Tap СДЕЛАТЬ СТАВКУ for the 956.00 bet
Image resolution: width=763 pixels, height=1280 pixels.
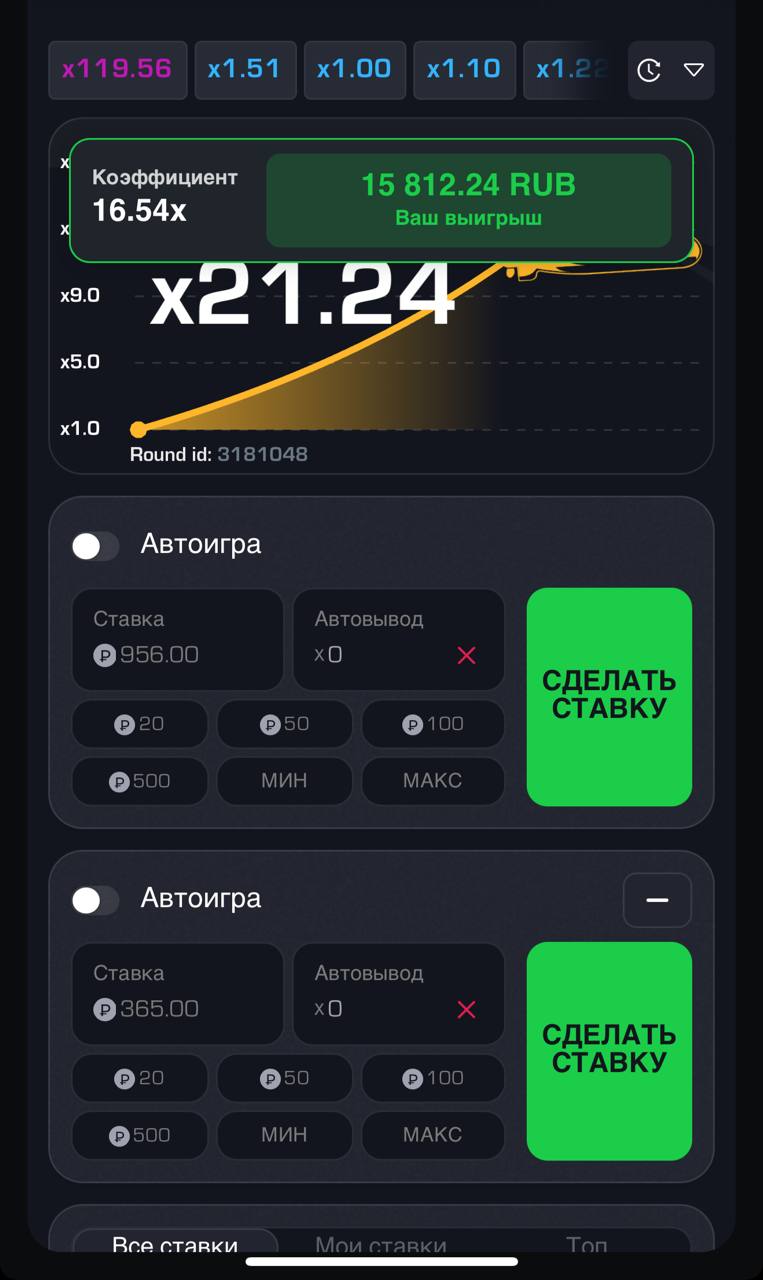[609, 696]
